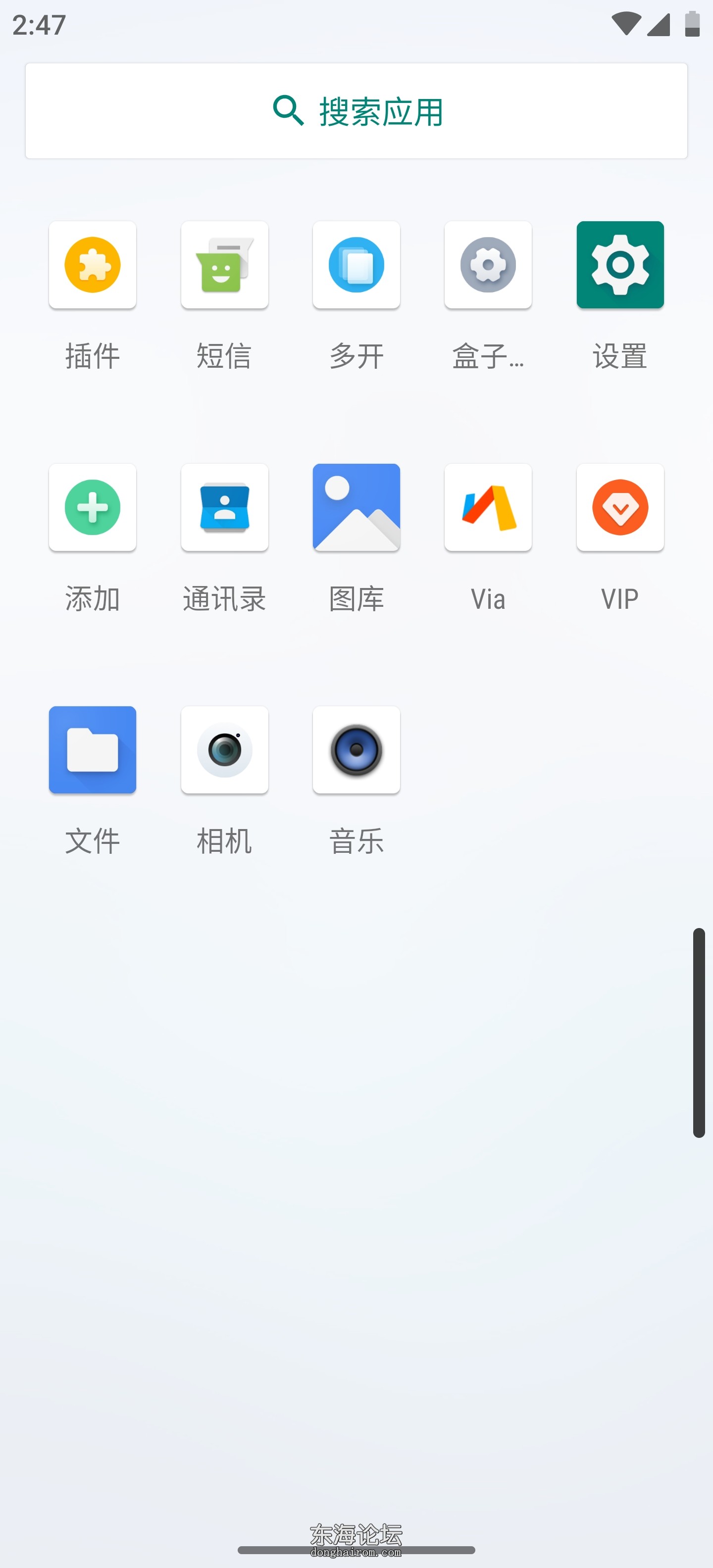Launch the 短信 messaging app
The height and width of the screenshot is (1568, 713).
[225, 265]
